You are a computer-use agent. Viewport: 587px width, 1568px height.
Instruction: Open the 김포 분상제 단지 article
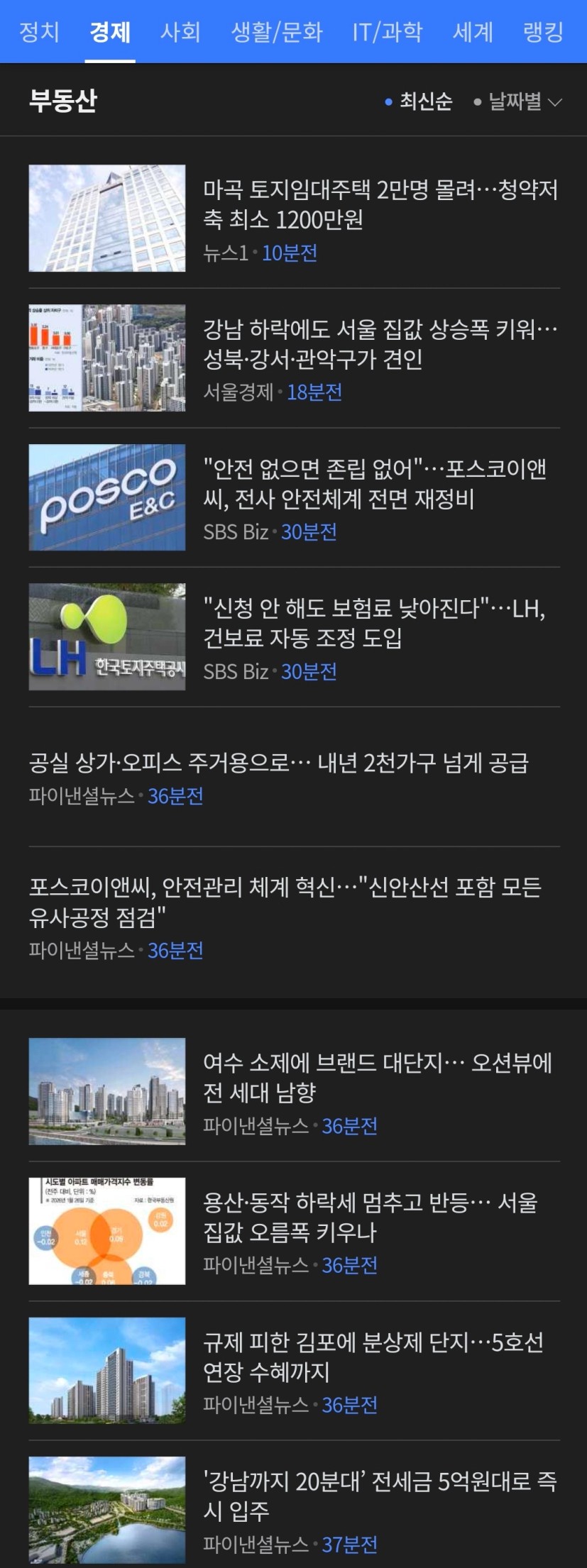click(x=373, y=1356)
